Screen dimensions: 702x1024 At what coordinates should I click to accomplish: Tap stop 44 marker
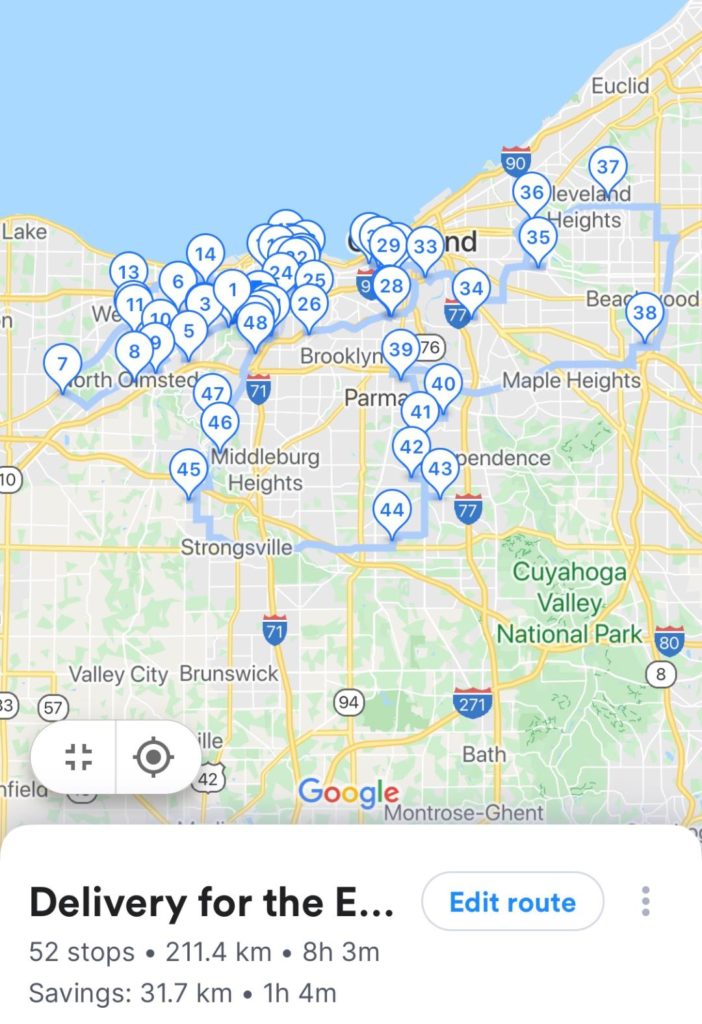coord(392,512)
